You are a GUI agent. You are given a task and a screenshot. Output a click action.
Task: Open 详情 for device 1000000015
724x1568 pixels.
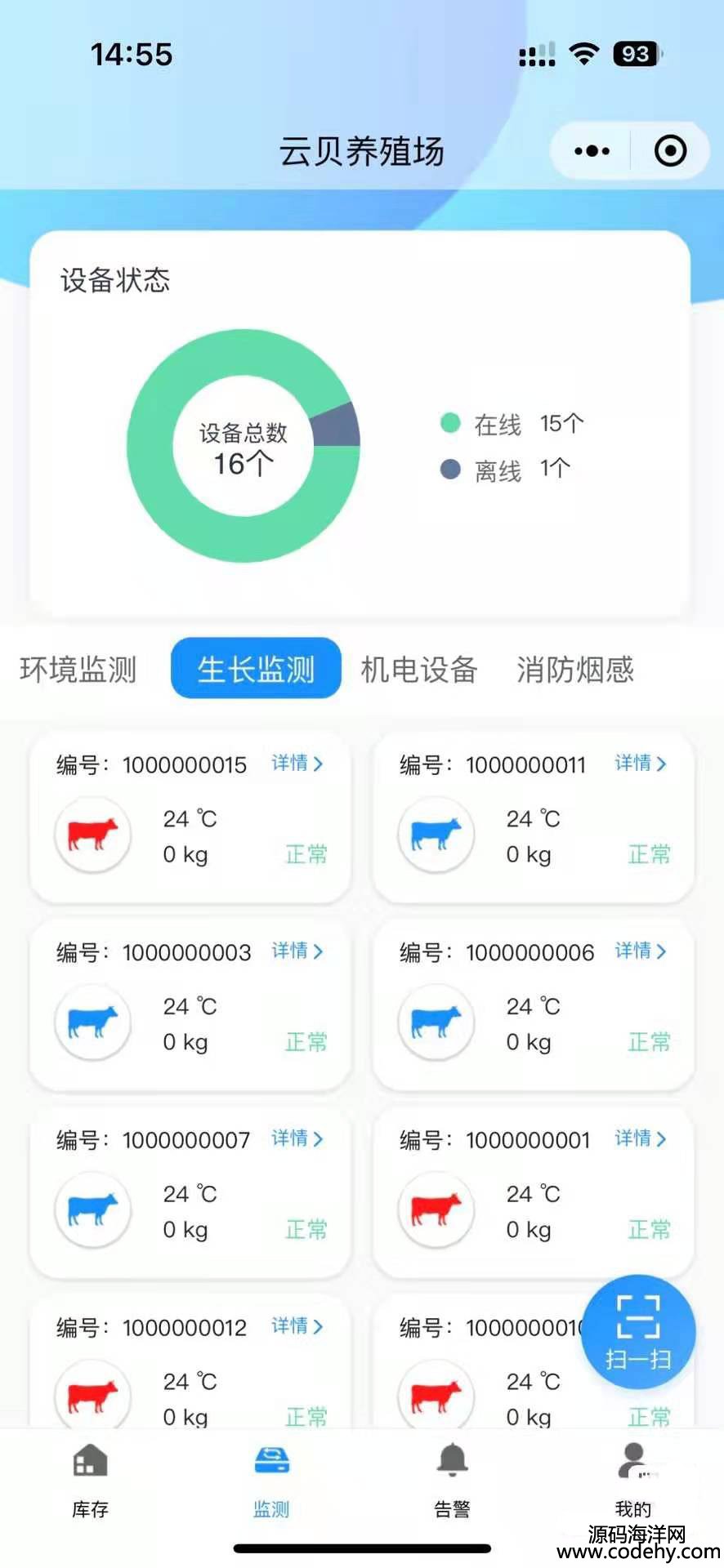(x=297, y=763)
